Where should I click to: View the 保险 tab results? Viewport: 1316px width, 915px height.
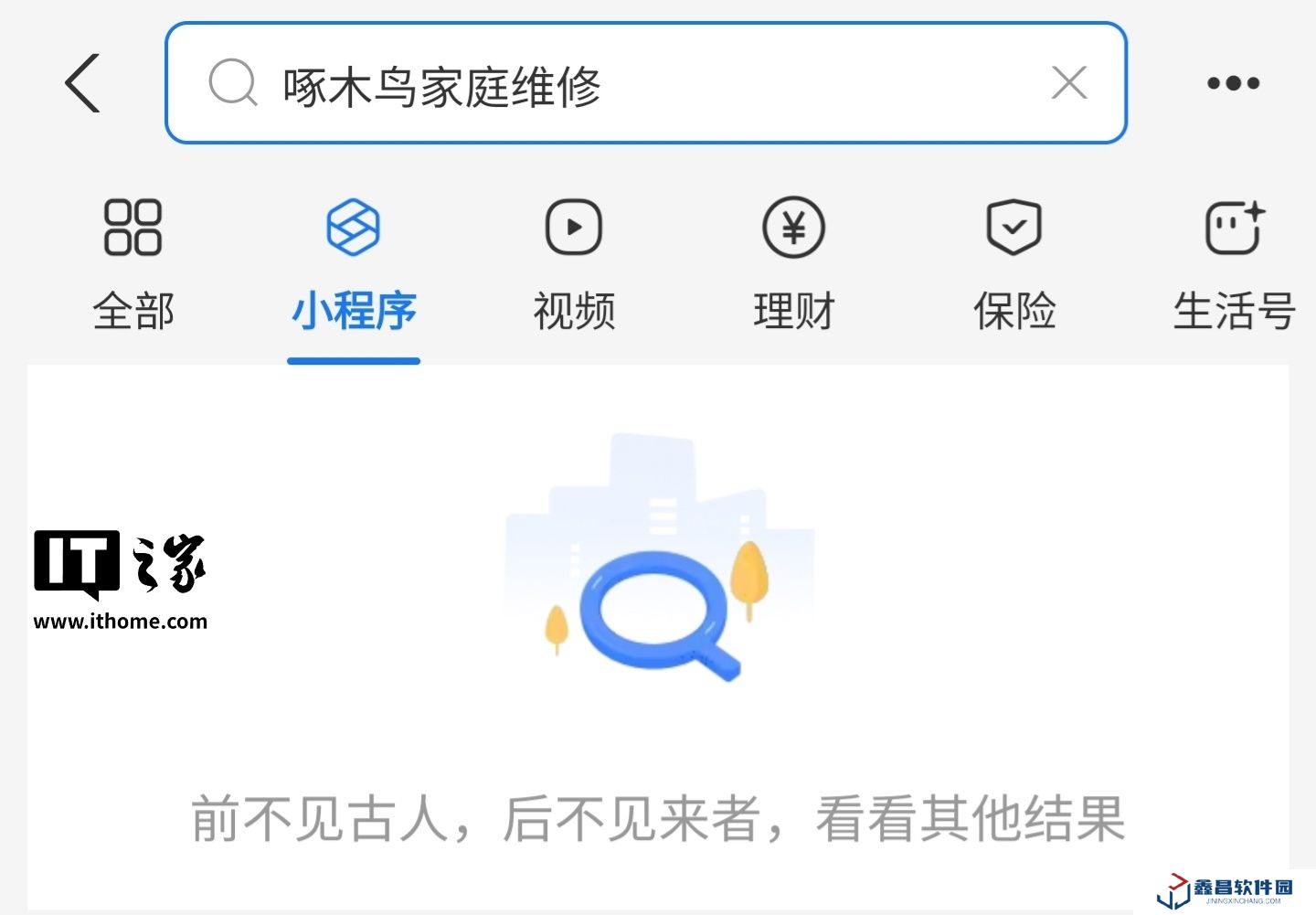(1014, 265)
